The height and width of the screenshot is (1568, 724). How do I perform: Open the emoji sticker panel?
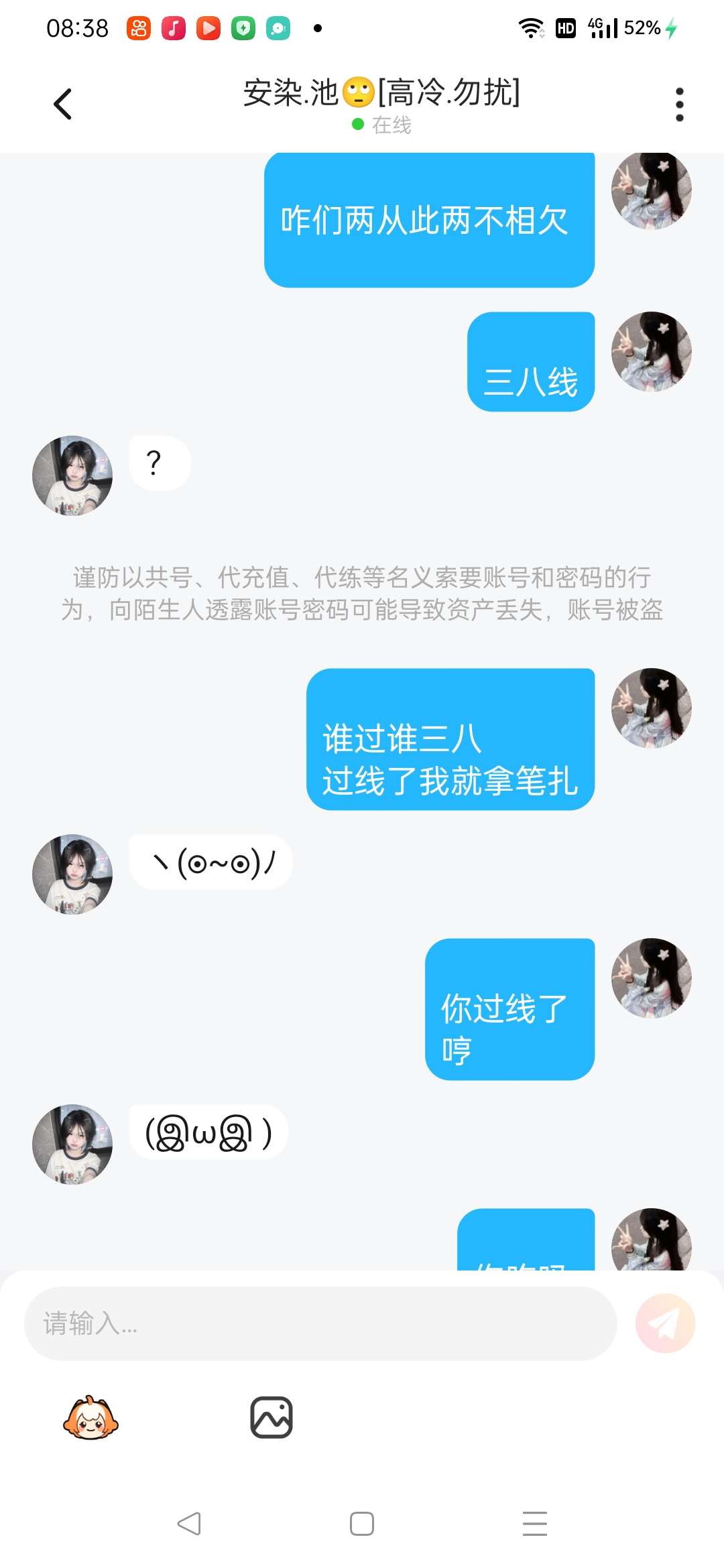click(x=90, y=1417)
